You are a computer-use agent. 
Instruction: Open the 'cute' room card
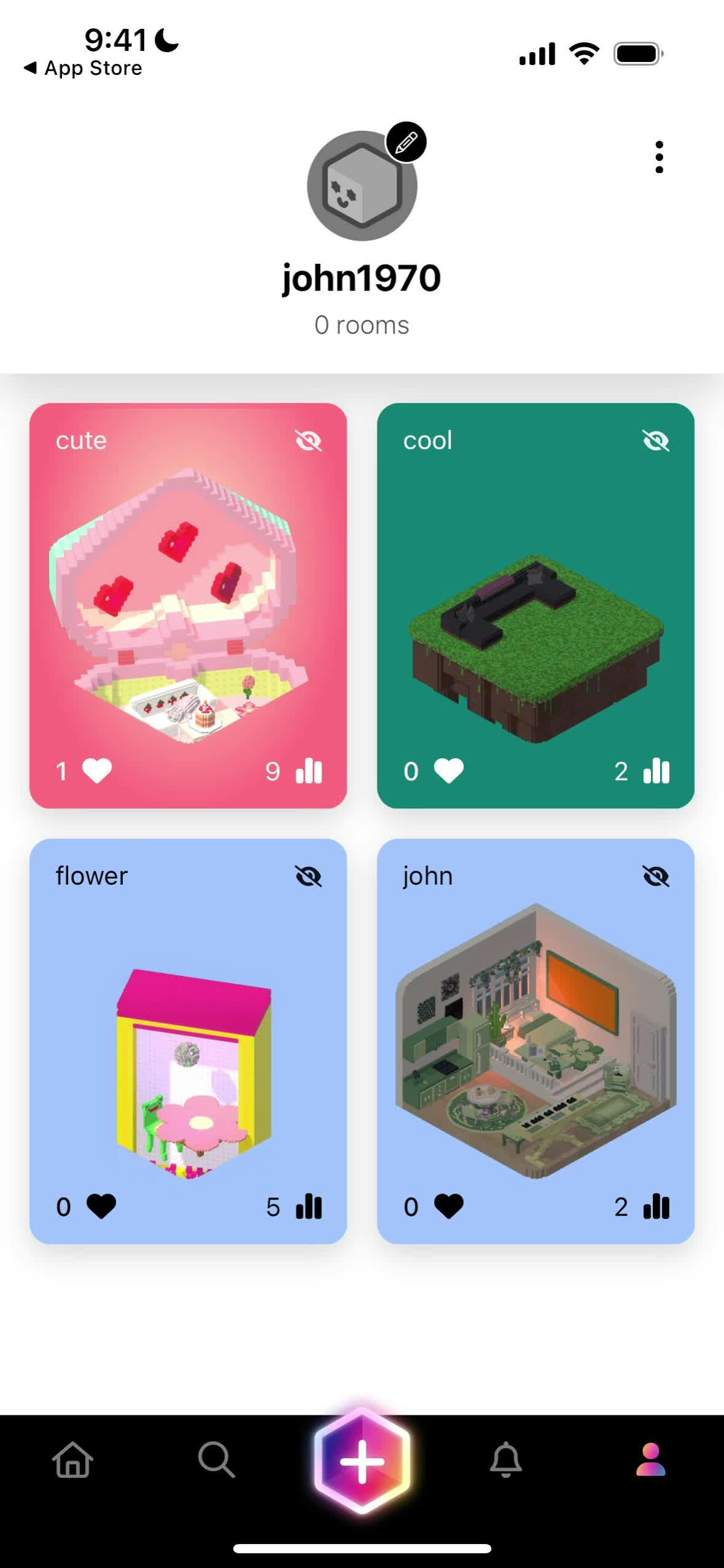coord(188,605)
